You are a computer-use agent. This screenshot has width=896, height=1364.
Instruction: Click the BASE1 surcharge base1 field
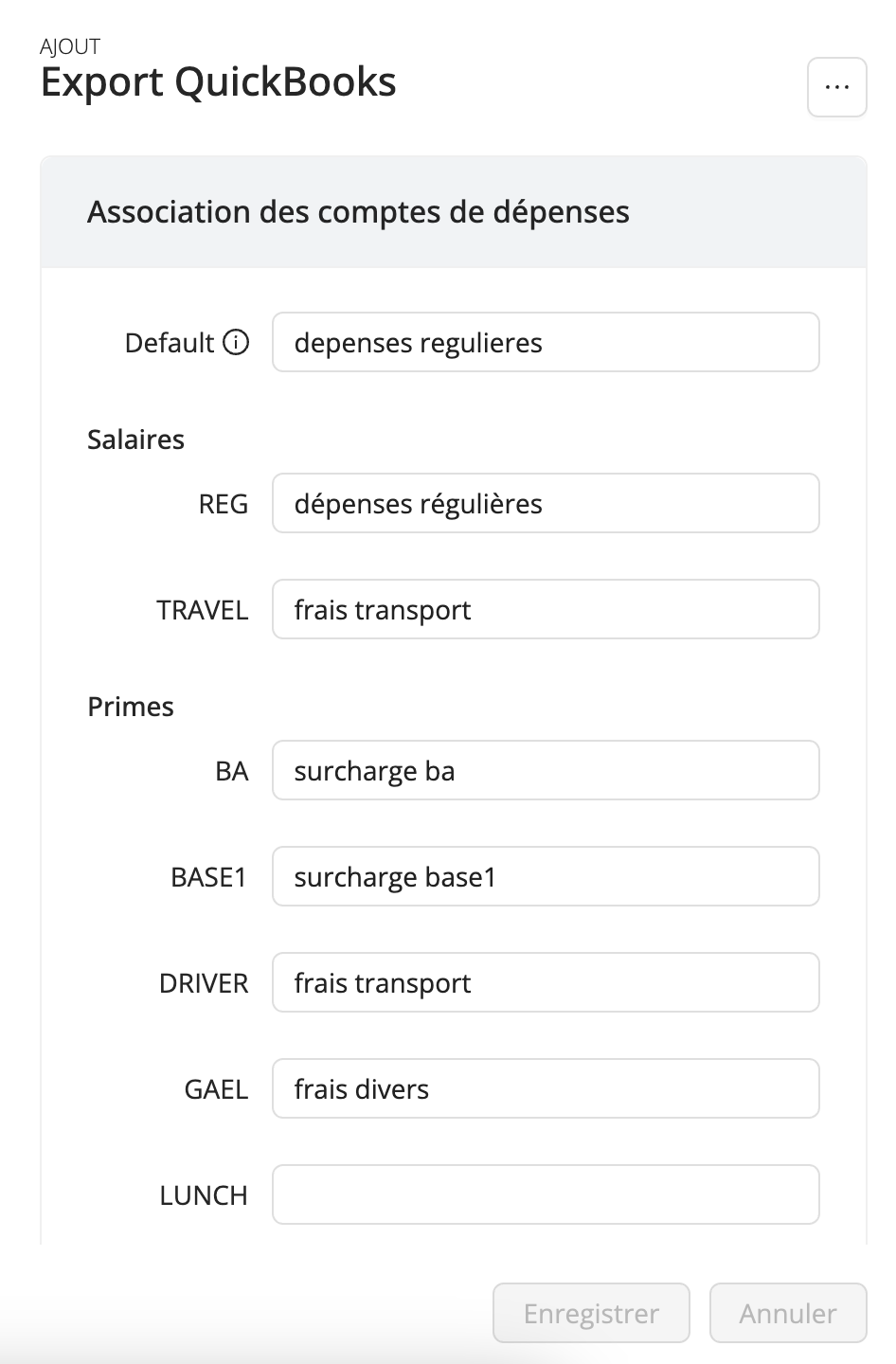(x=546, y=876)
